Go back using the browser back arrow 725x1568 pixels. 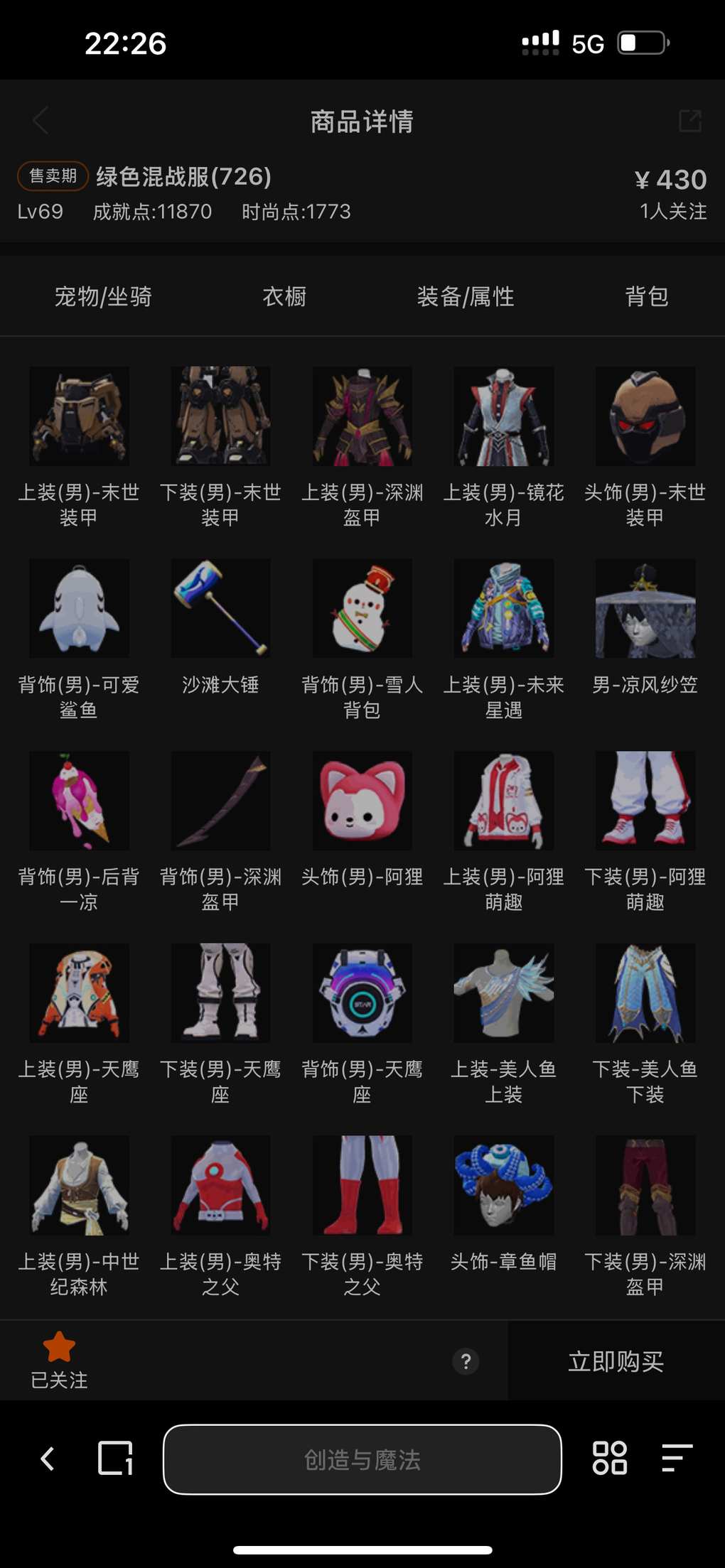coord(48,1459)
